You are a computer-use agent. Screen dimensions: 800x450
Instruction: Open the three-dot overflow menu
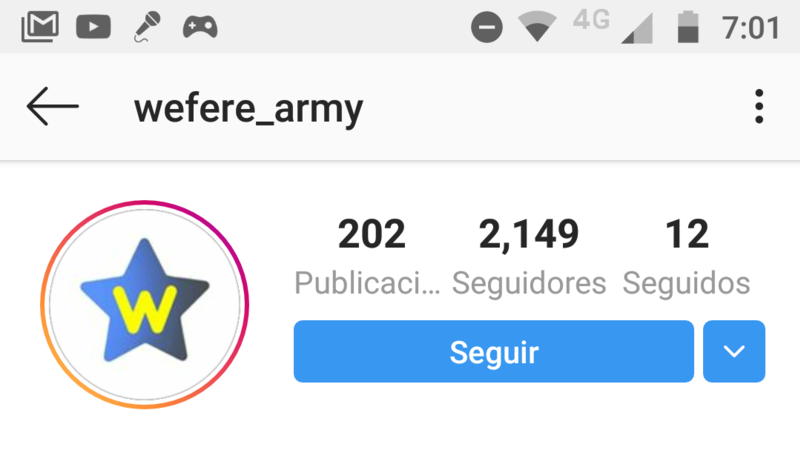pos(759,107)
